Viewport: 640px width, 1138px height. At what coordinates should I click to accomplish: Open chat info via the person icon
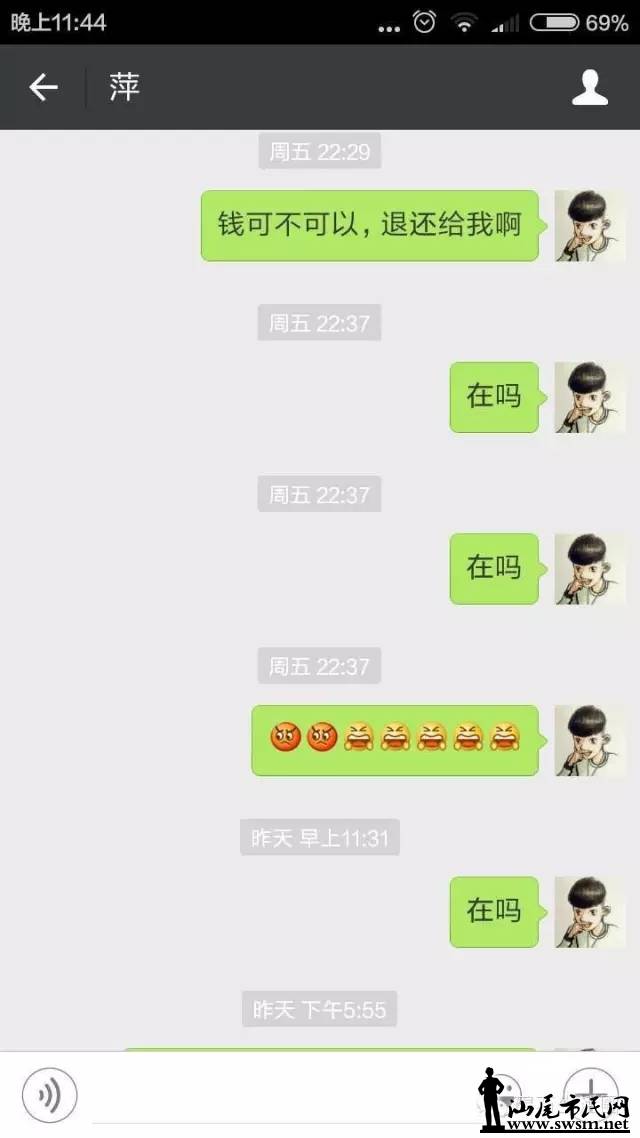click(x=590, y=88)
